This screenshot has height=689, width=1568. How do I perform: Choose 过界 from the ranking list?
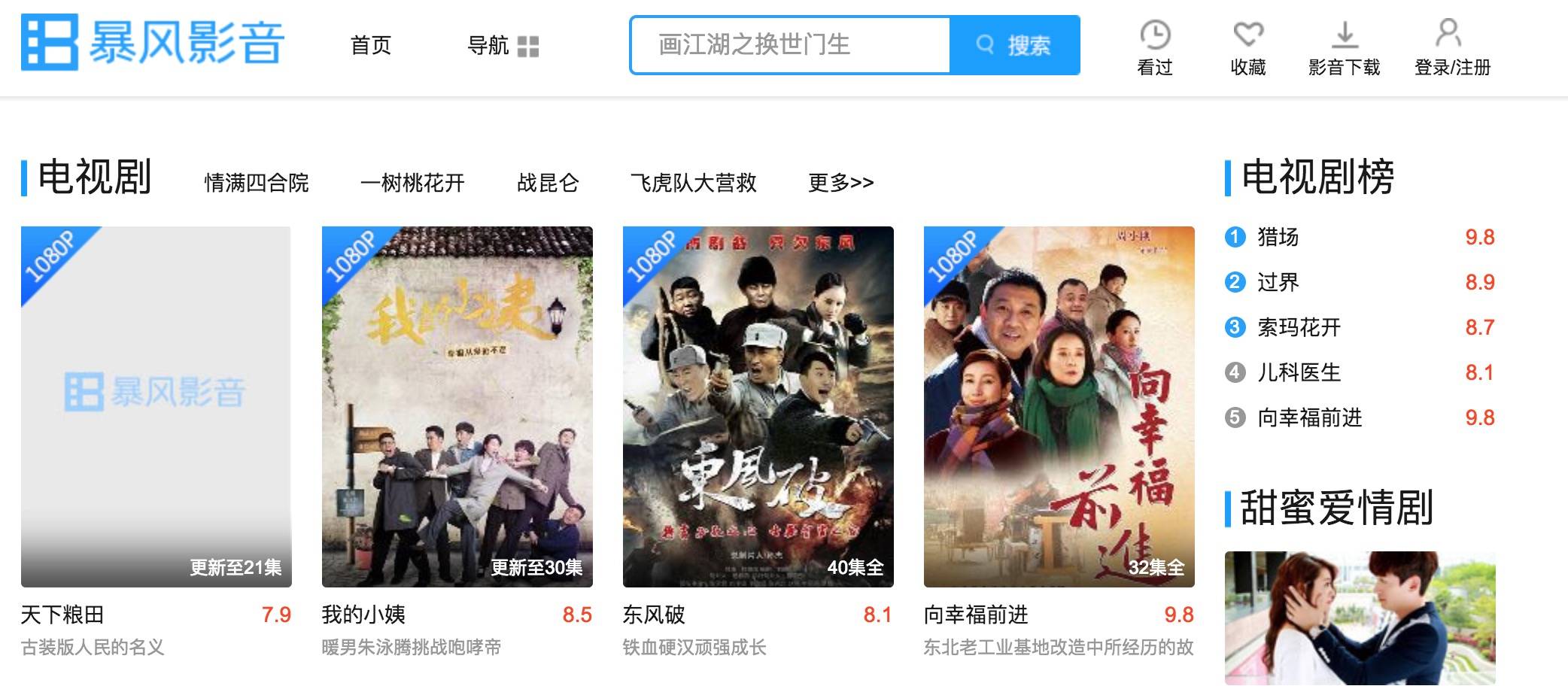1278,282
